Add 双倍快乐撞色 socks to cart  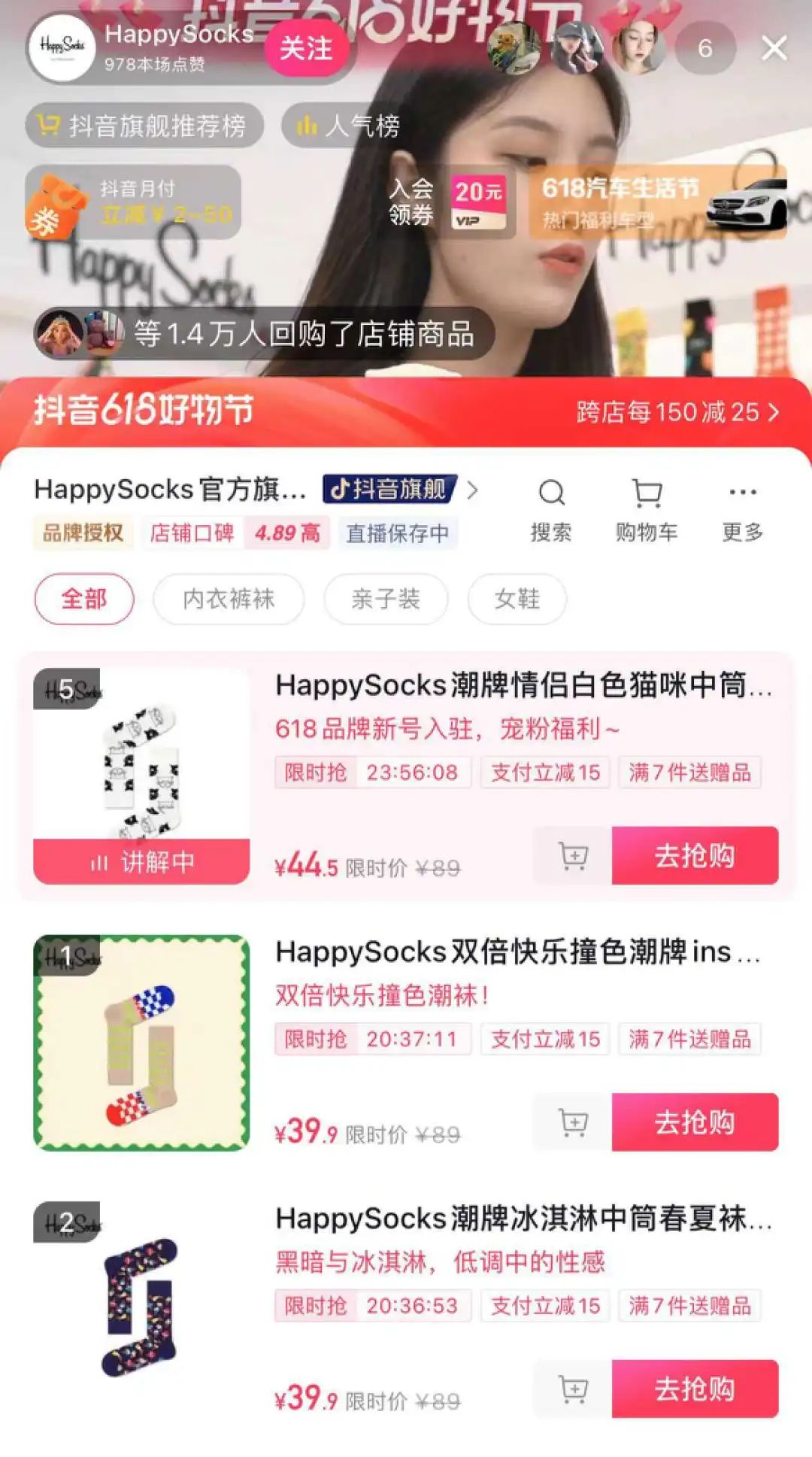coord(573,1122)
